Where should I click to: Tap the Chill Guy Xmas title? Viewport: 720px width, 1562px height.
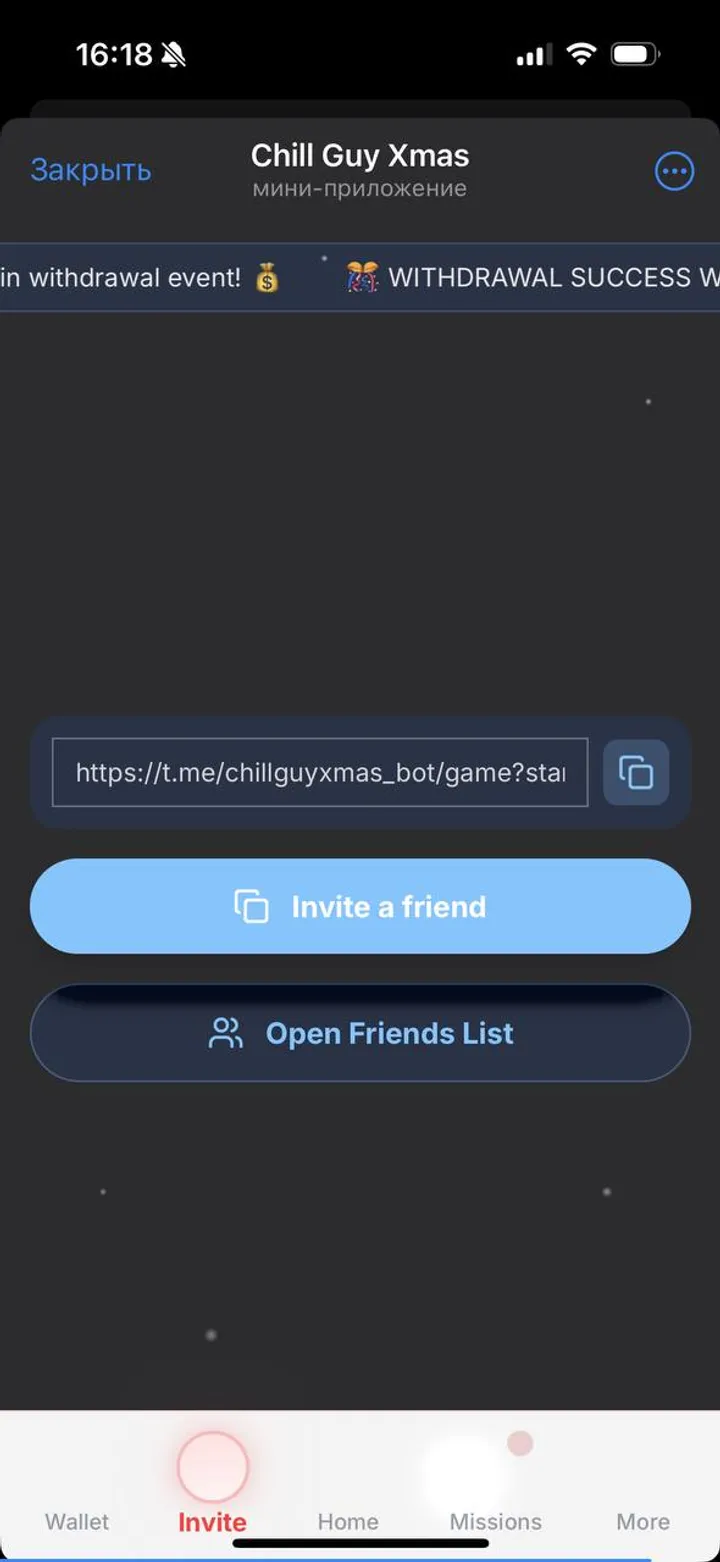pyautogui.click(x=360, y=155)
